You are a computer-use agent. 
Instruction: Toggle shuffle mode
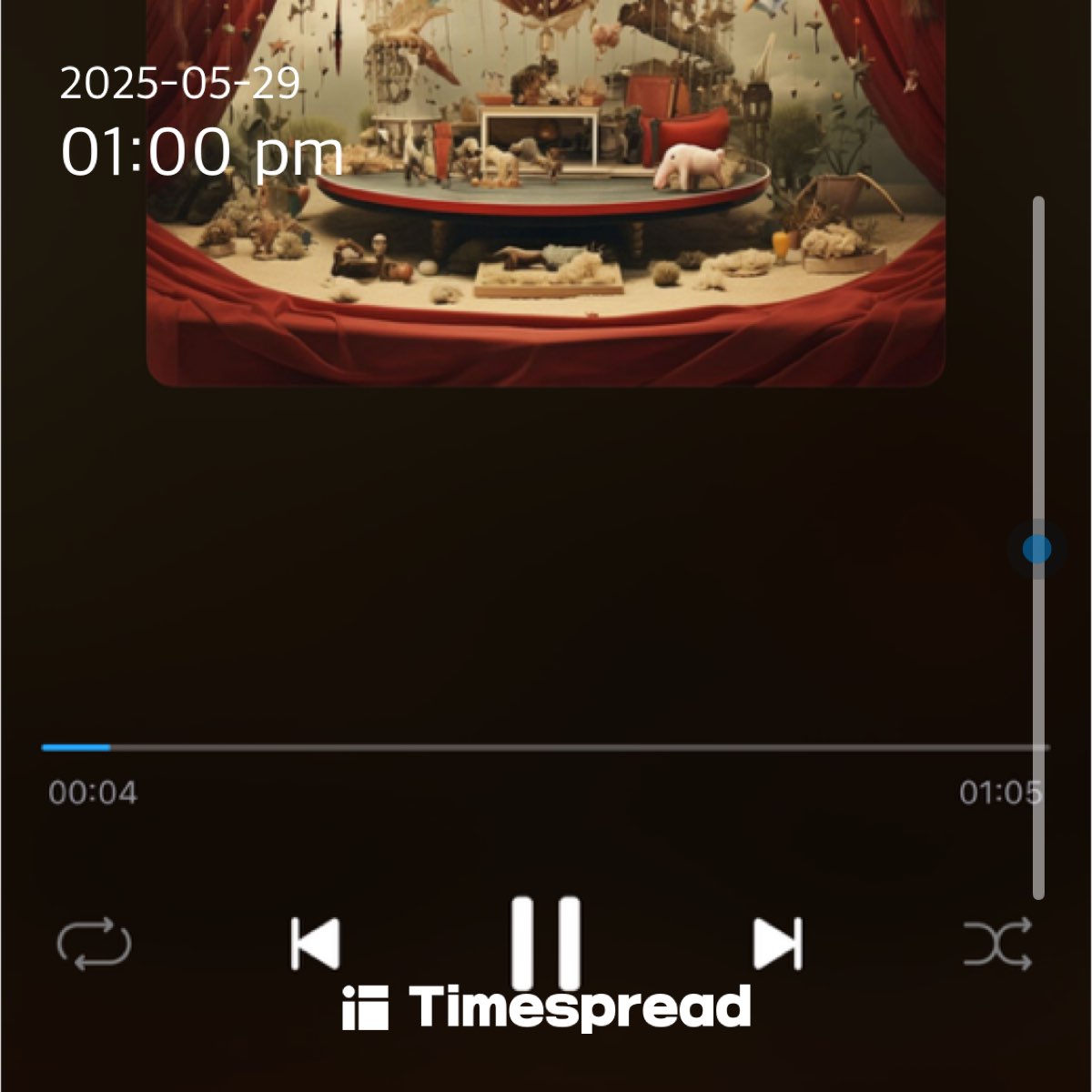(997, 943)
